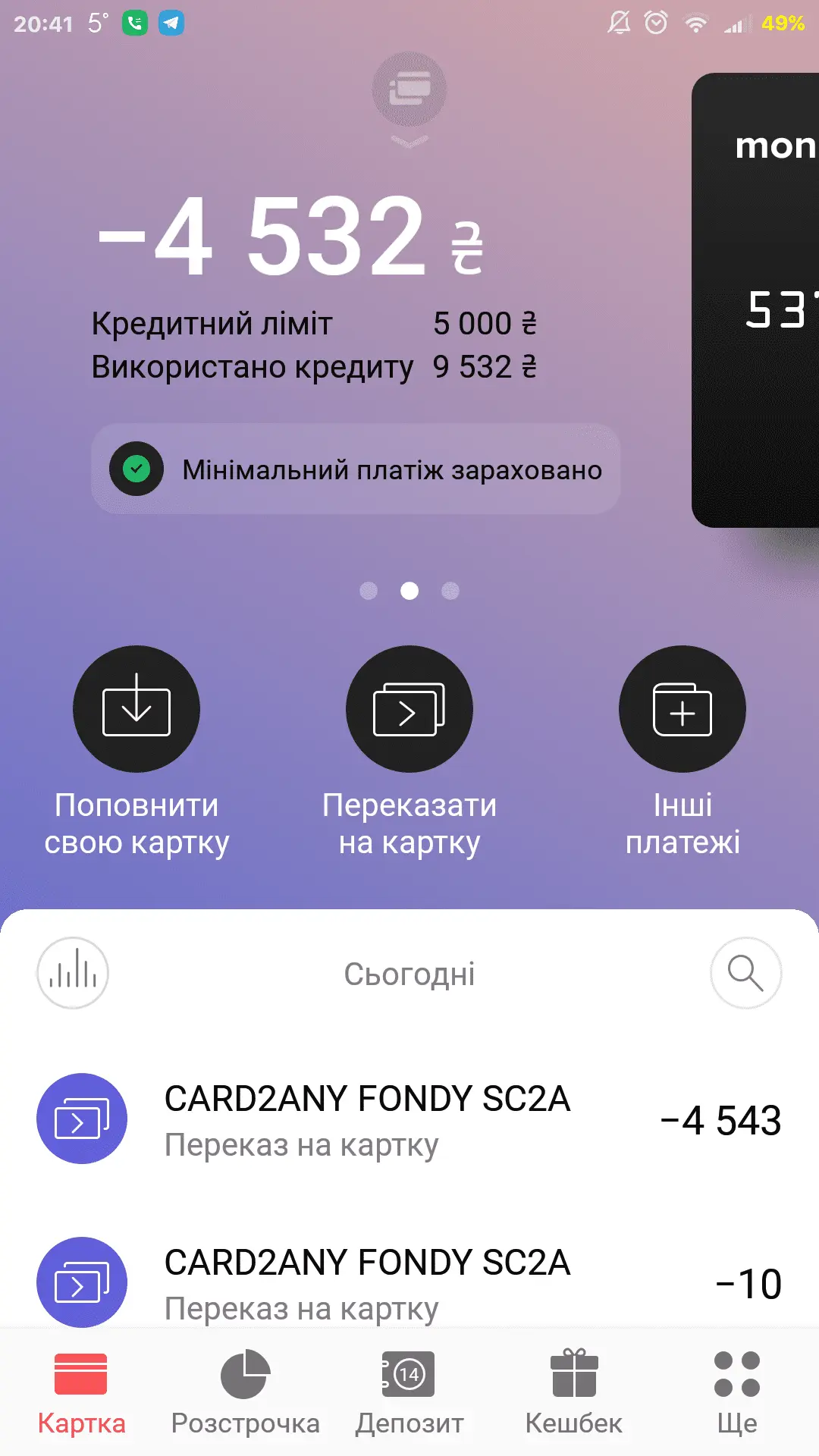The image size is (819, 1456).
Task: Open Переказати на картку transfer
Action: (409, 709)
